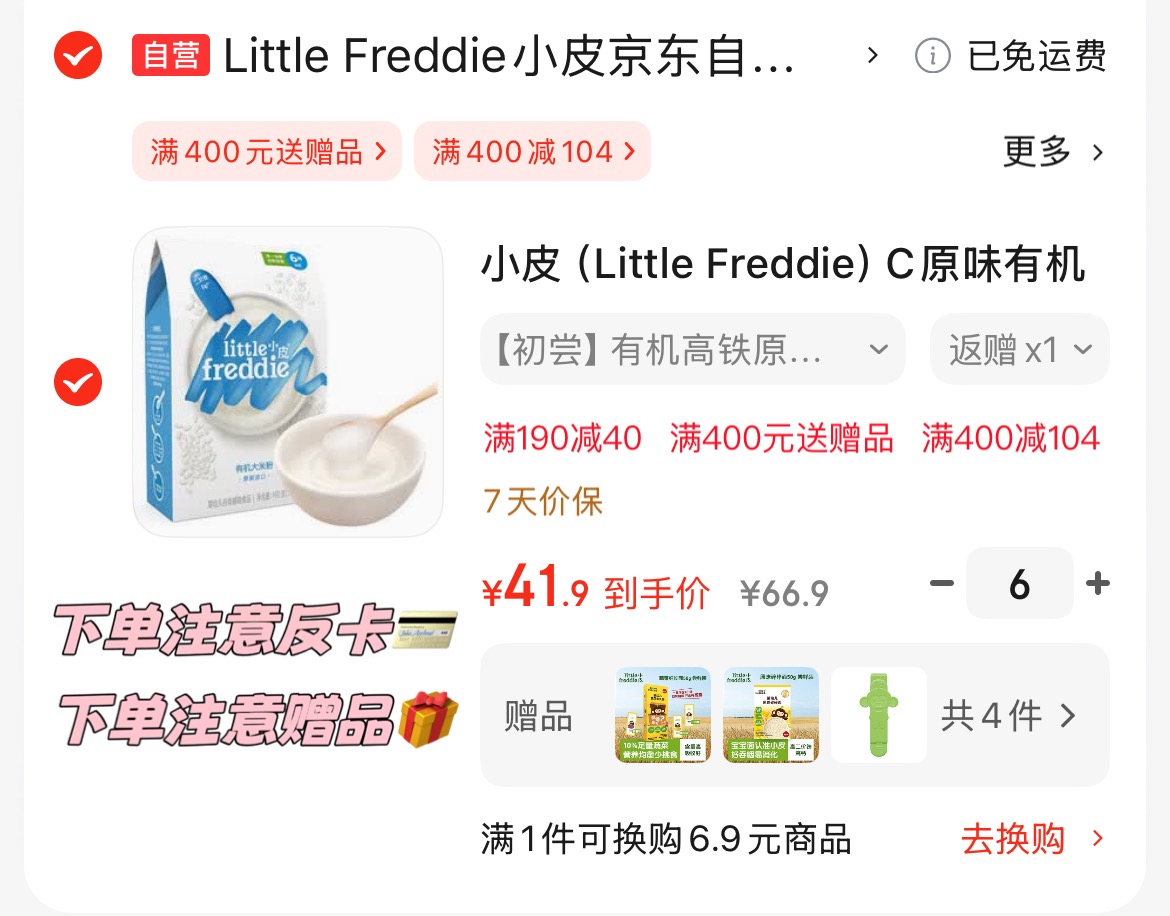View all 4 gifts in the 赠品 row

click(x=1008, y=716)
